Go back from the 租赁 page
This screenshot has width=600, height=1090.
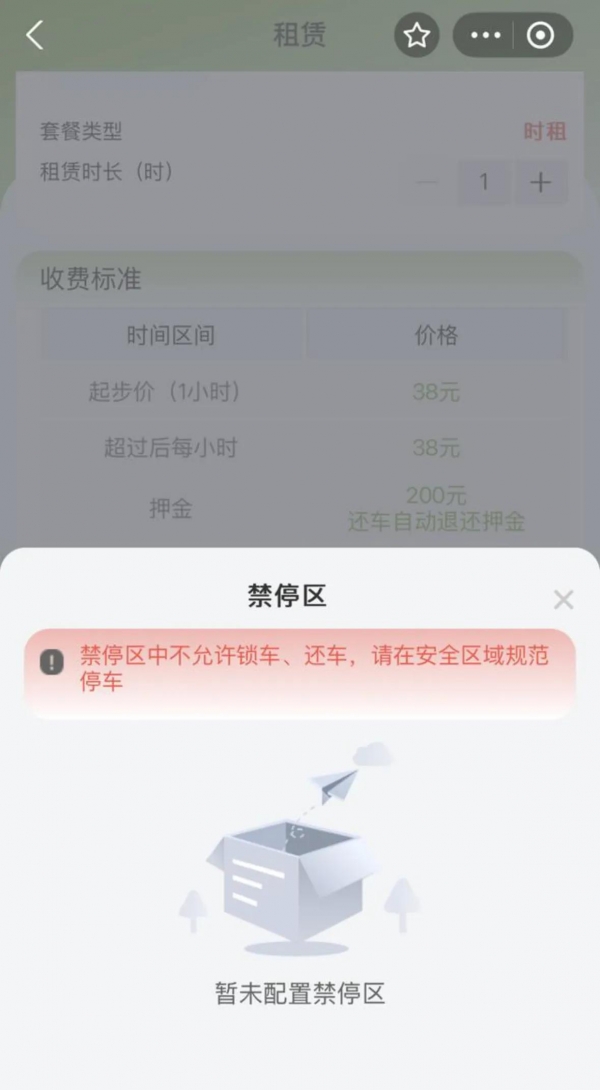35,36
